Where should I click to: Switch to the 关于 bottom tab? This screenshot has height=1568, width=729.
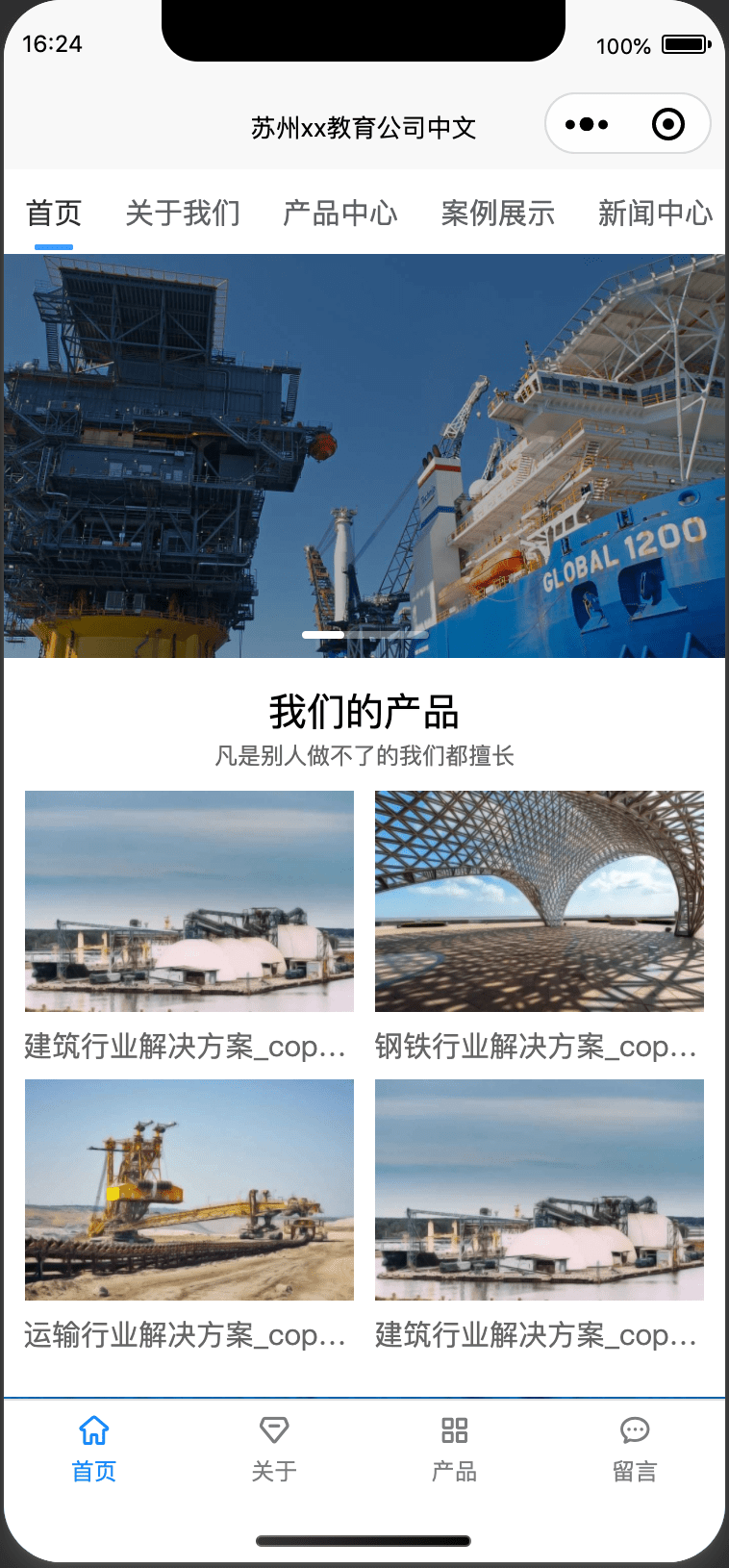coord(274,1449)
